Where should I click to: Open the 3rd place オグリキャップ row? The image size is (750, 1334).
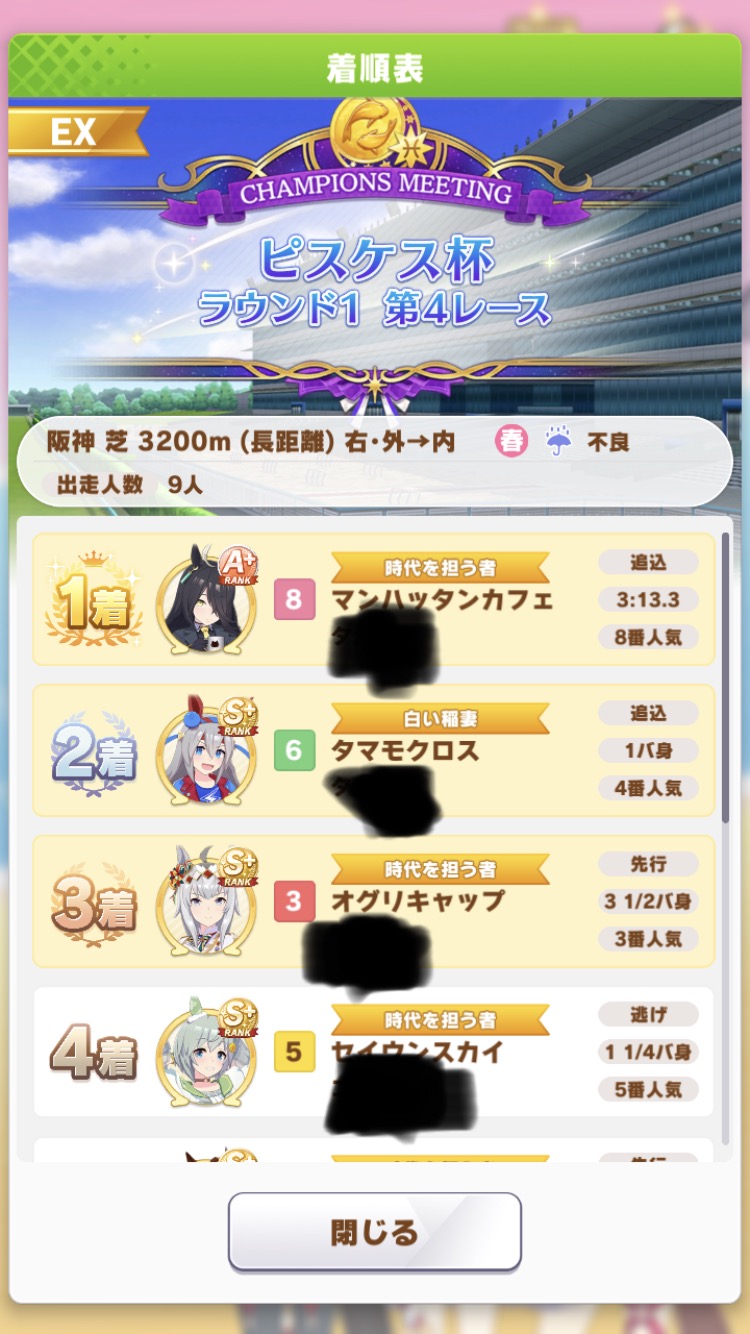(x=374, y=901)
